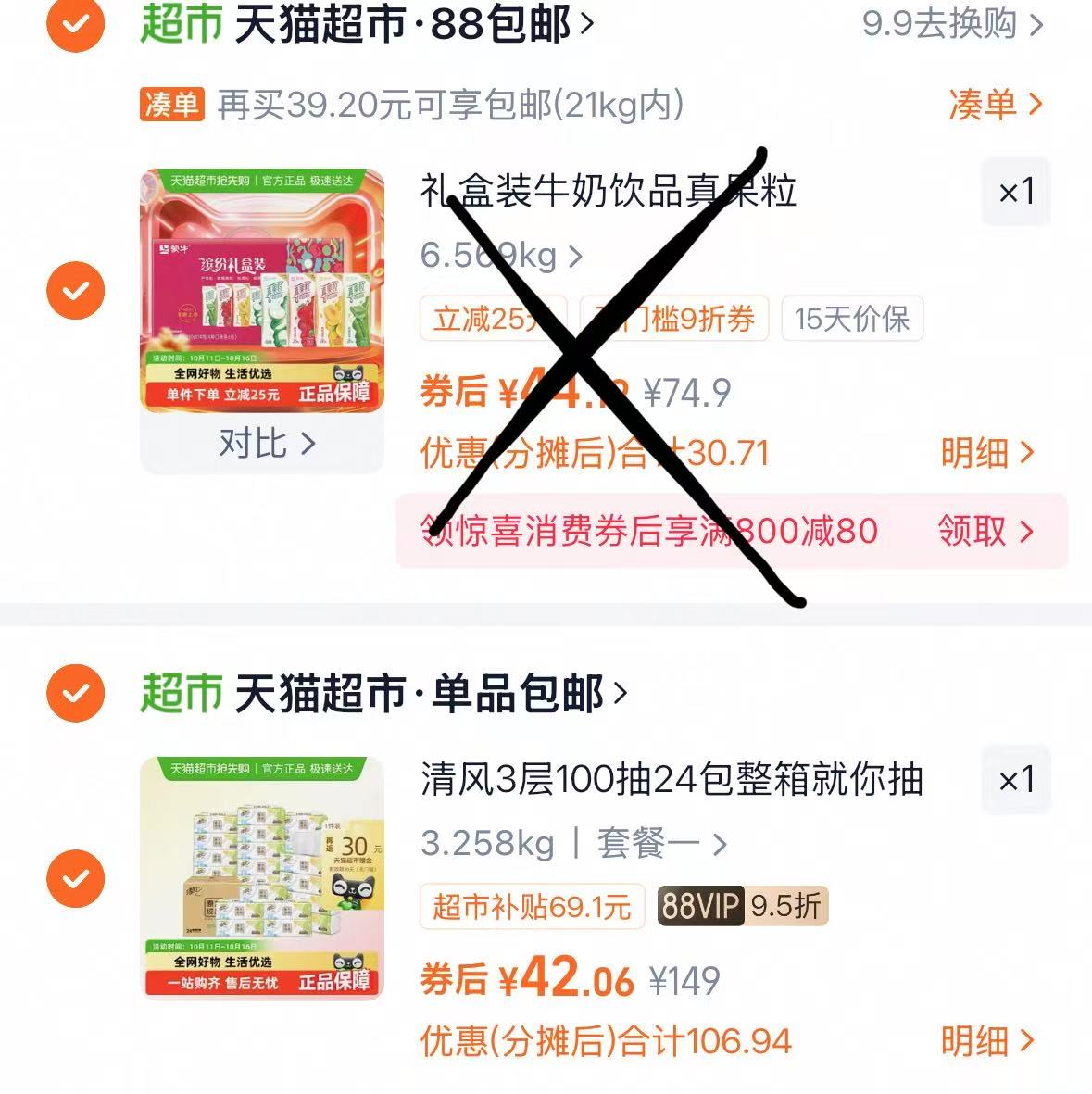Open the 清风 tissue product image
1092x1094 pixels.
point(262,878)
